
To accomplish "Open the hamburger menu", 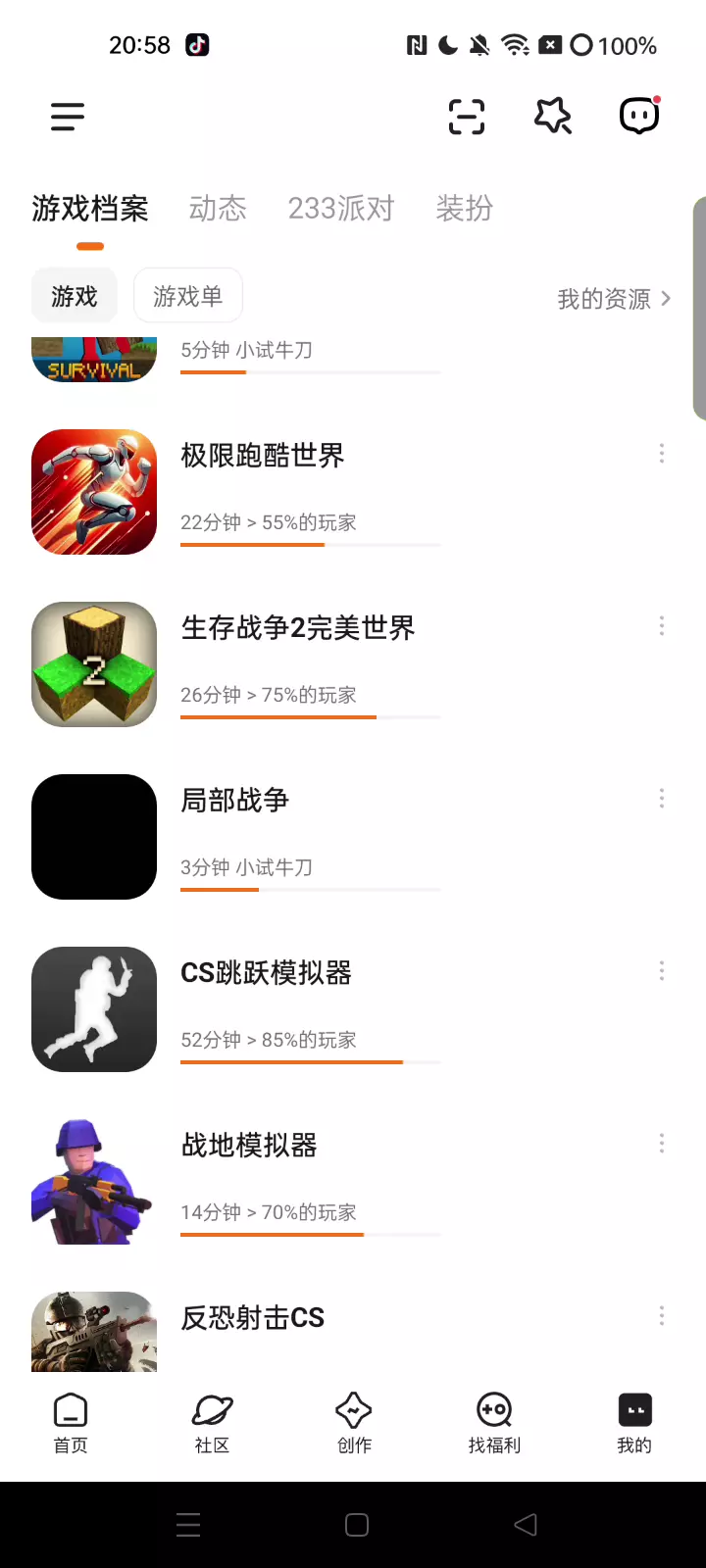I will 68,118.
